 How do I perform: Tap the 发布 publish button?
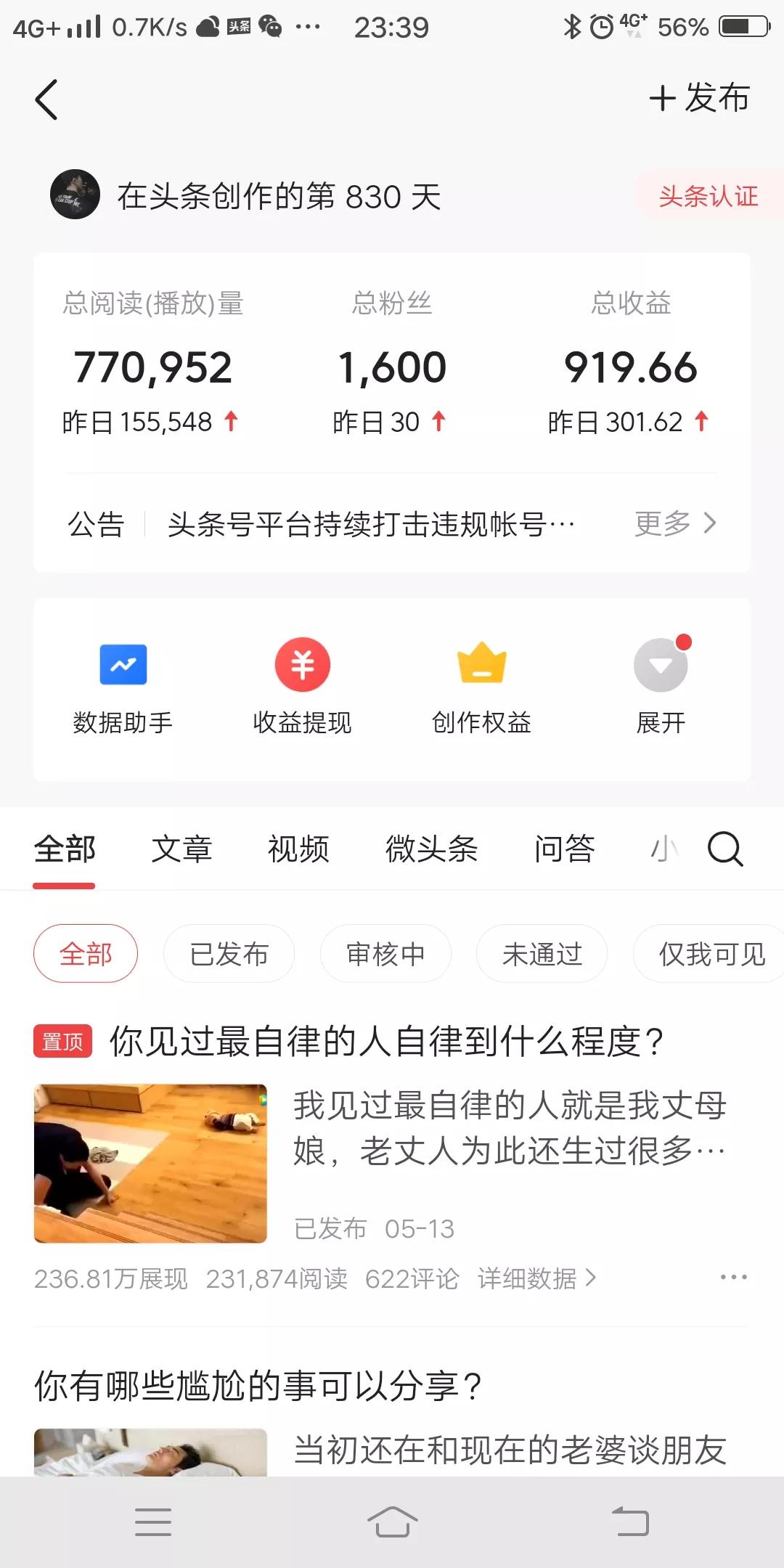tap(701, 99)
